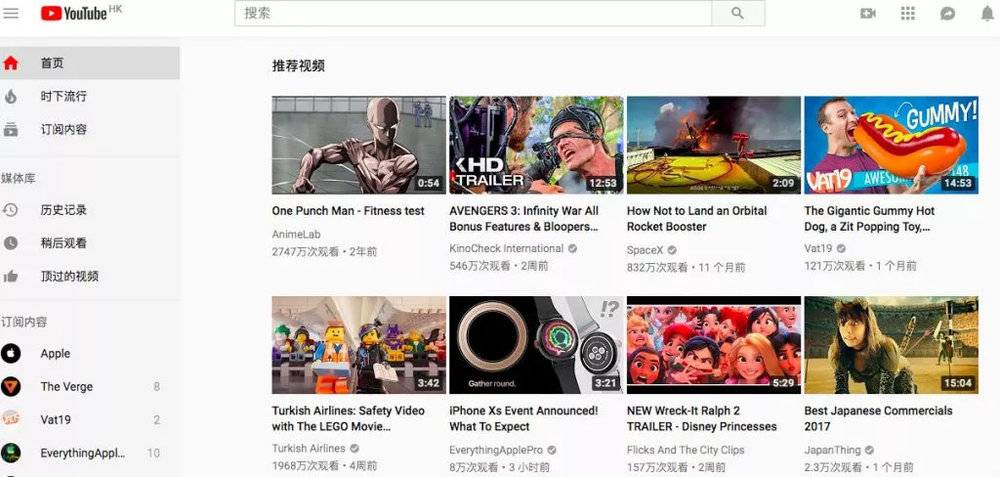
Task: Open 稍后观看 watch later list
Action: pyautogui.click(x=63, y=243)
